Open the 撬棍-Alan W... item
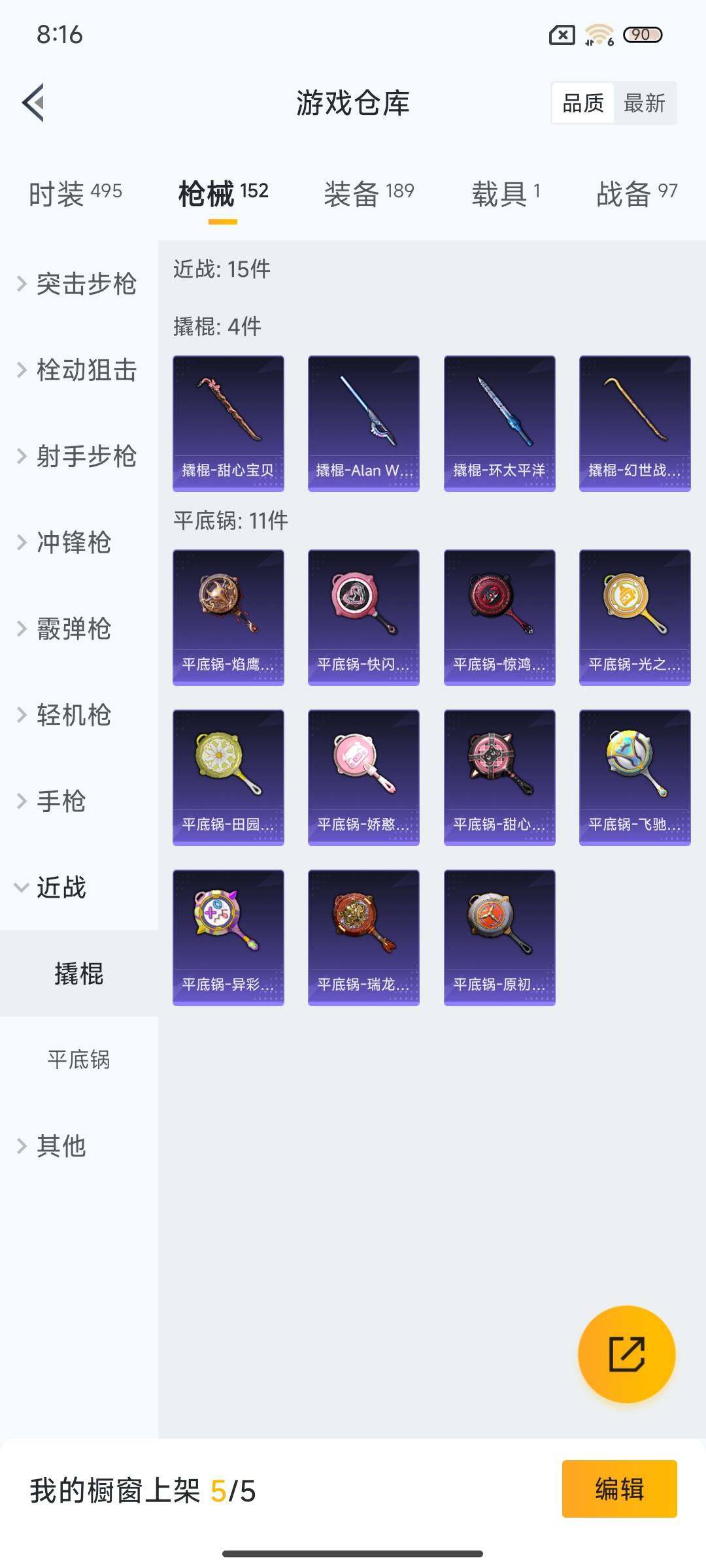This screenshot has width=706, height=1568. pyautogui.click(x=363, y=423)
